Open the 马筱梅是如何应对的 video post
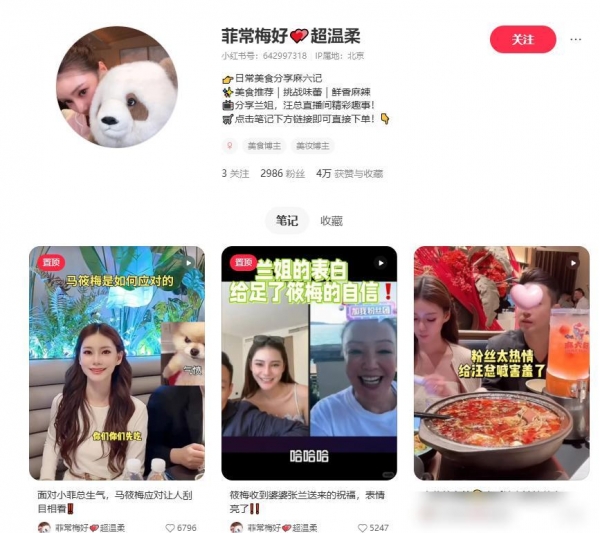 coord(116,363)
